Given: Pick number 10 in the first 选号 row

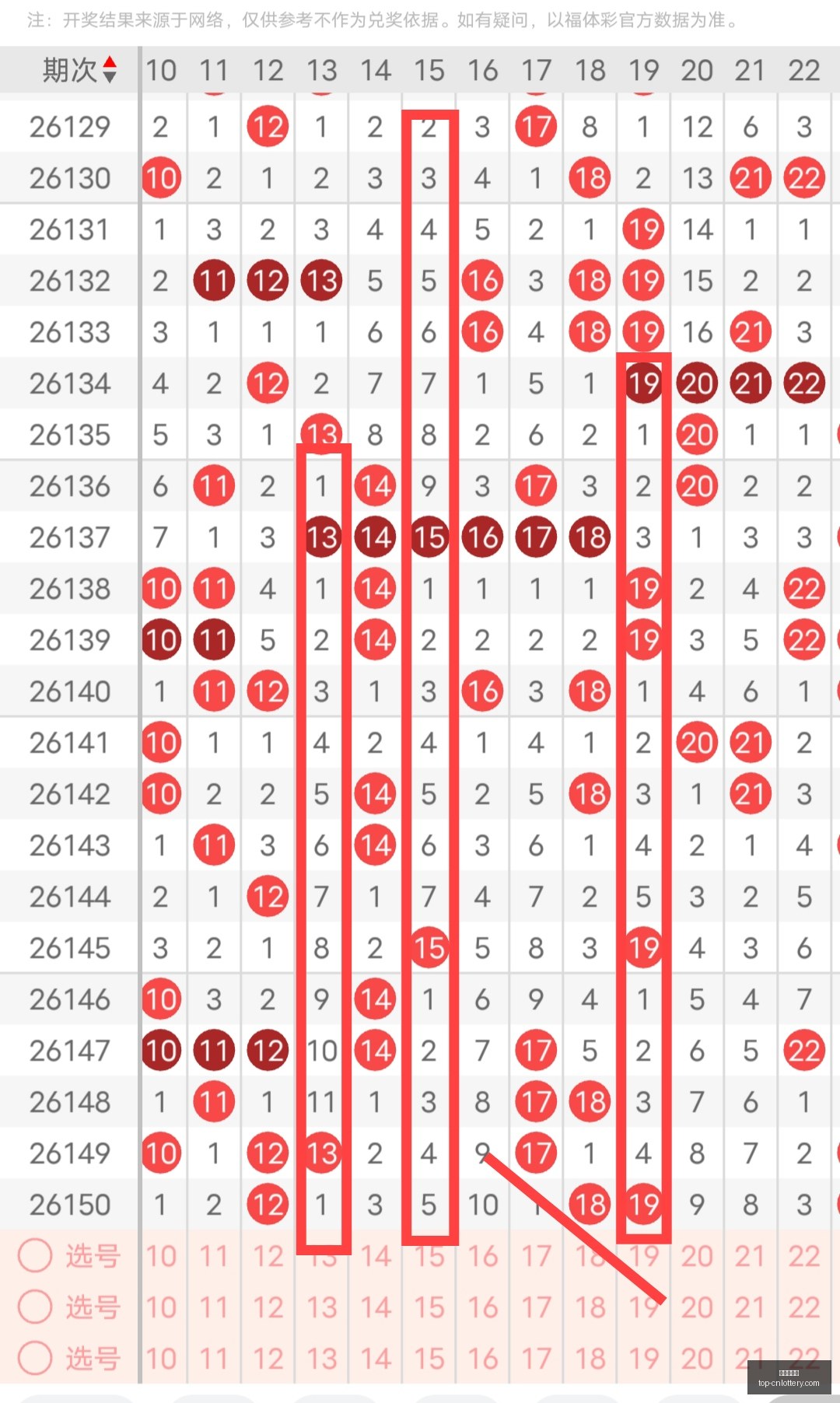Looking at the screenshot, I should tap(161, 1256).
